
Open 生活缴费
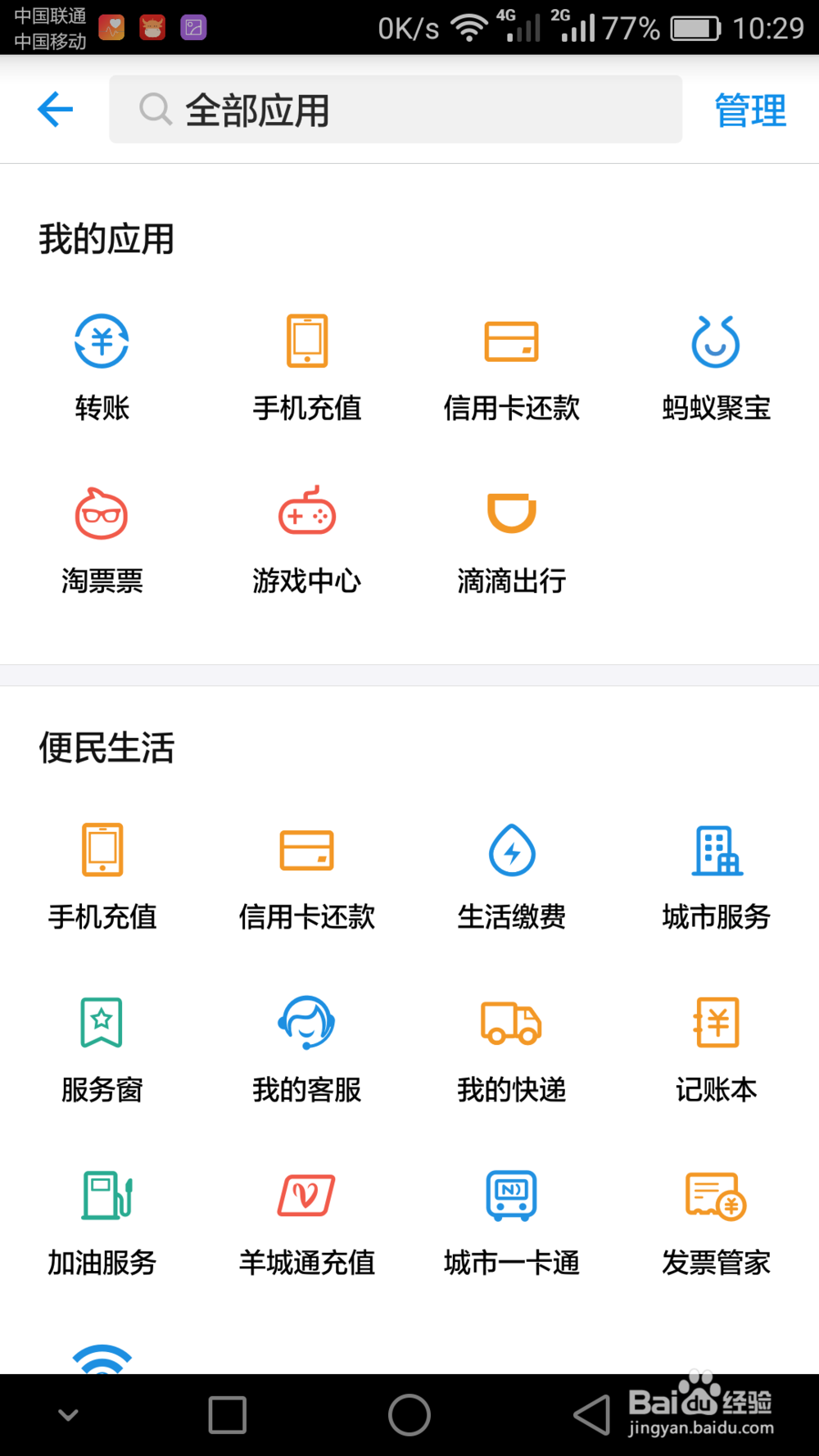(512, 877)
